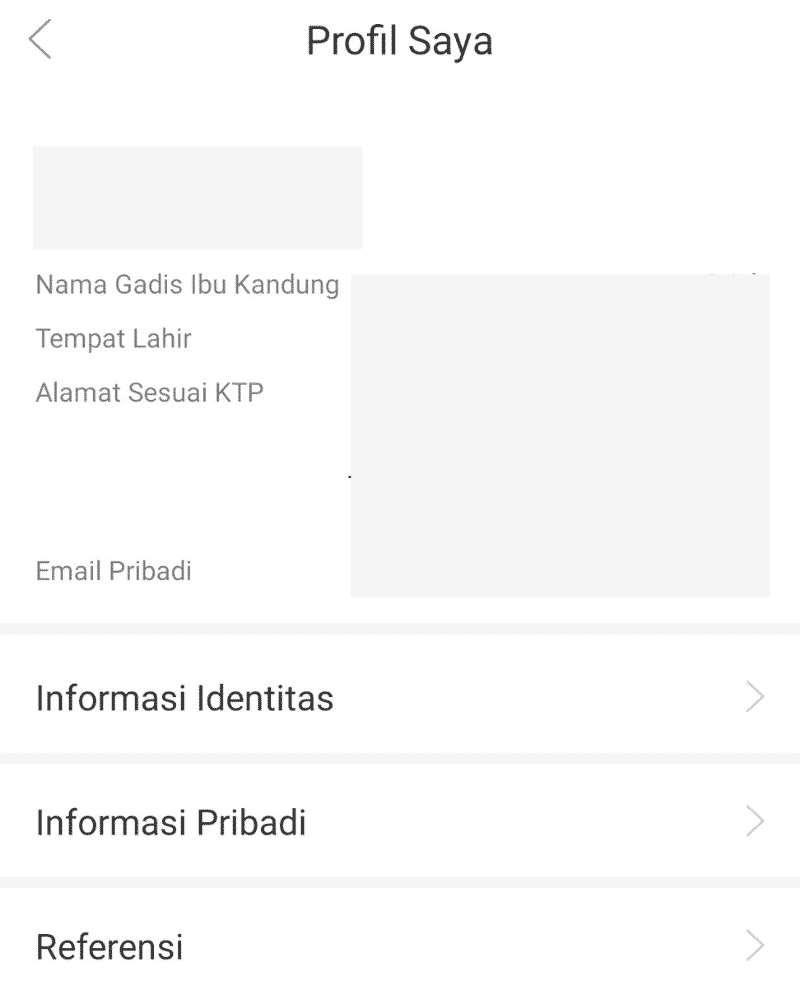Click the Informasi Identitas row text
800x1000 pixels.
(x=184, y=698)
